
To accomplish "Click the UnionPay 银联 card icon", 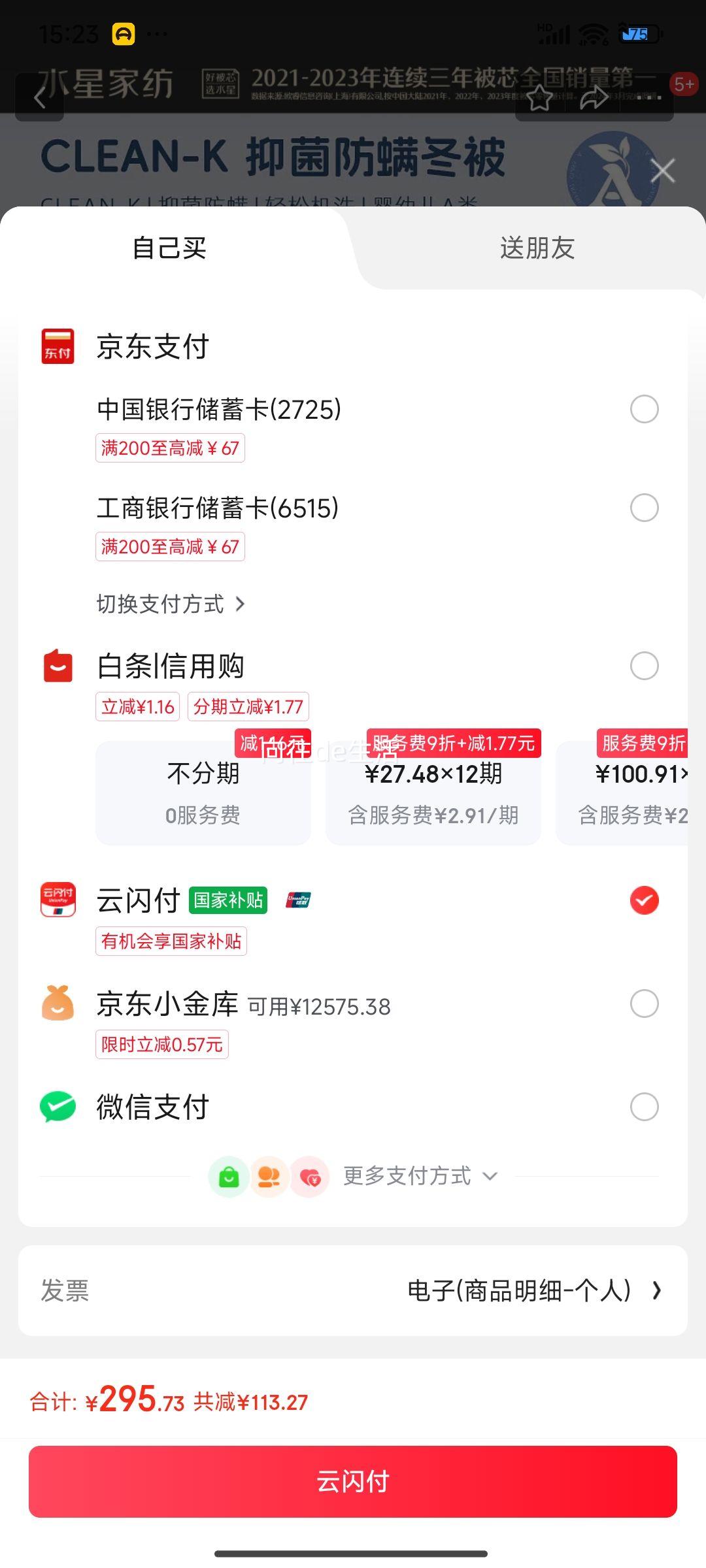I will (x=298, y=900).
